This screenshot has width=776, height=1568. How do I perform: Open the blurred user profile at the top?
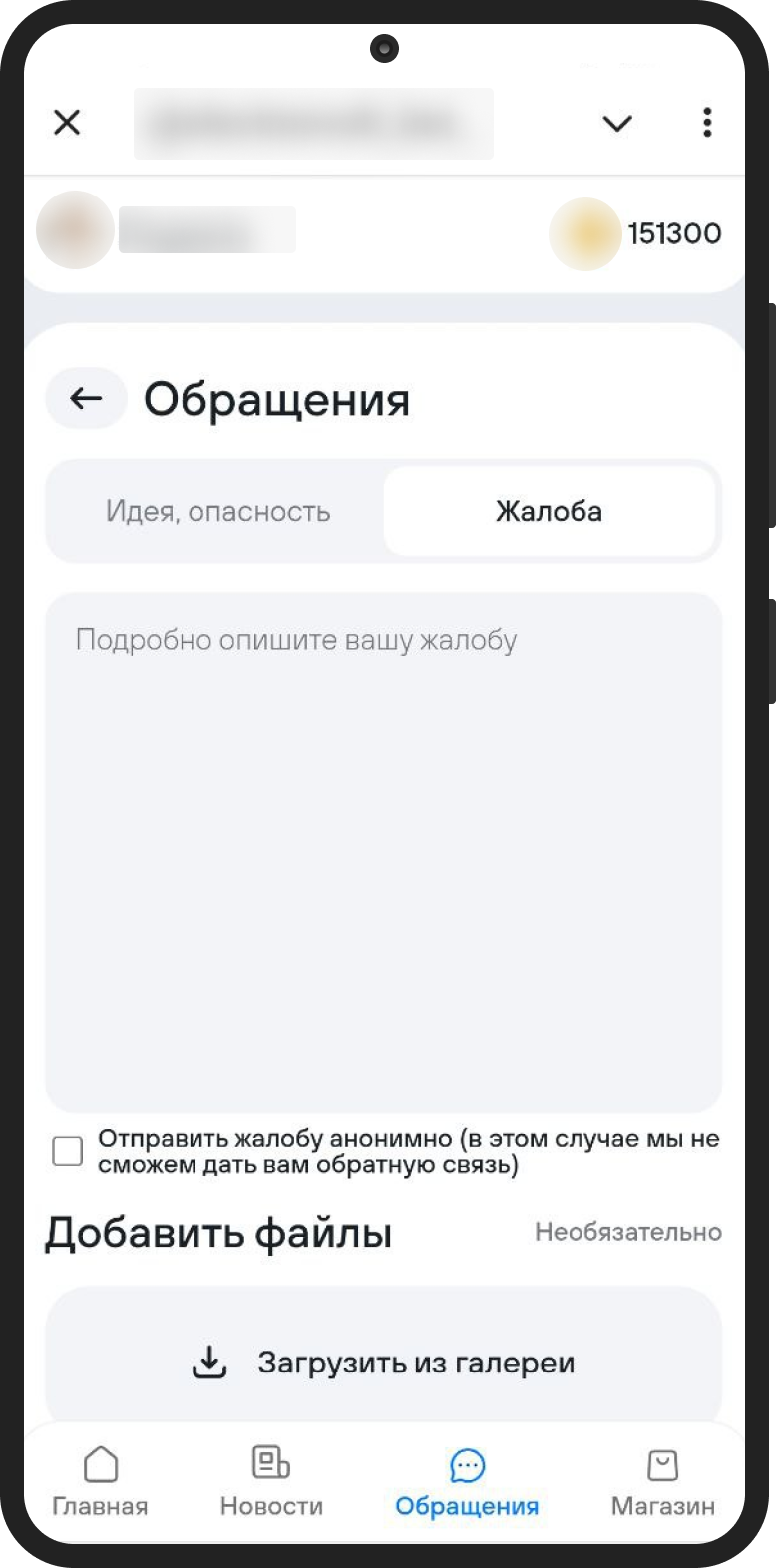[x=166, y=231]
